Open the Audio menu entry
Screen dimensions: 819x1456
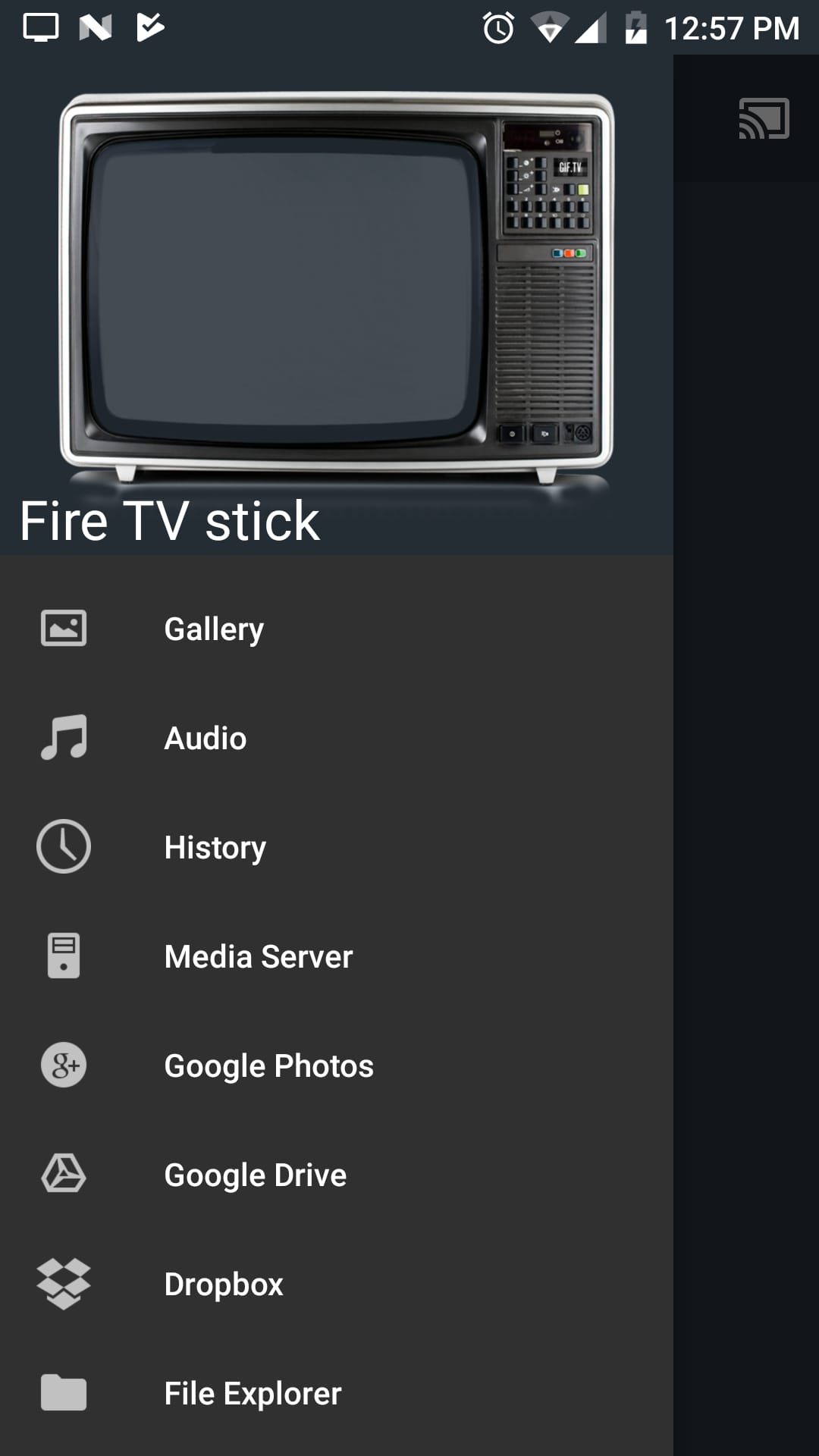[204, 738]
